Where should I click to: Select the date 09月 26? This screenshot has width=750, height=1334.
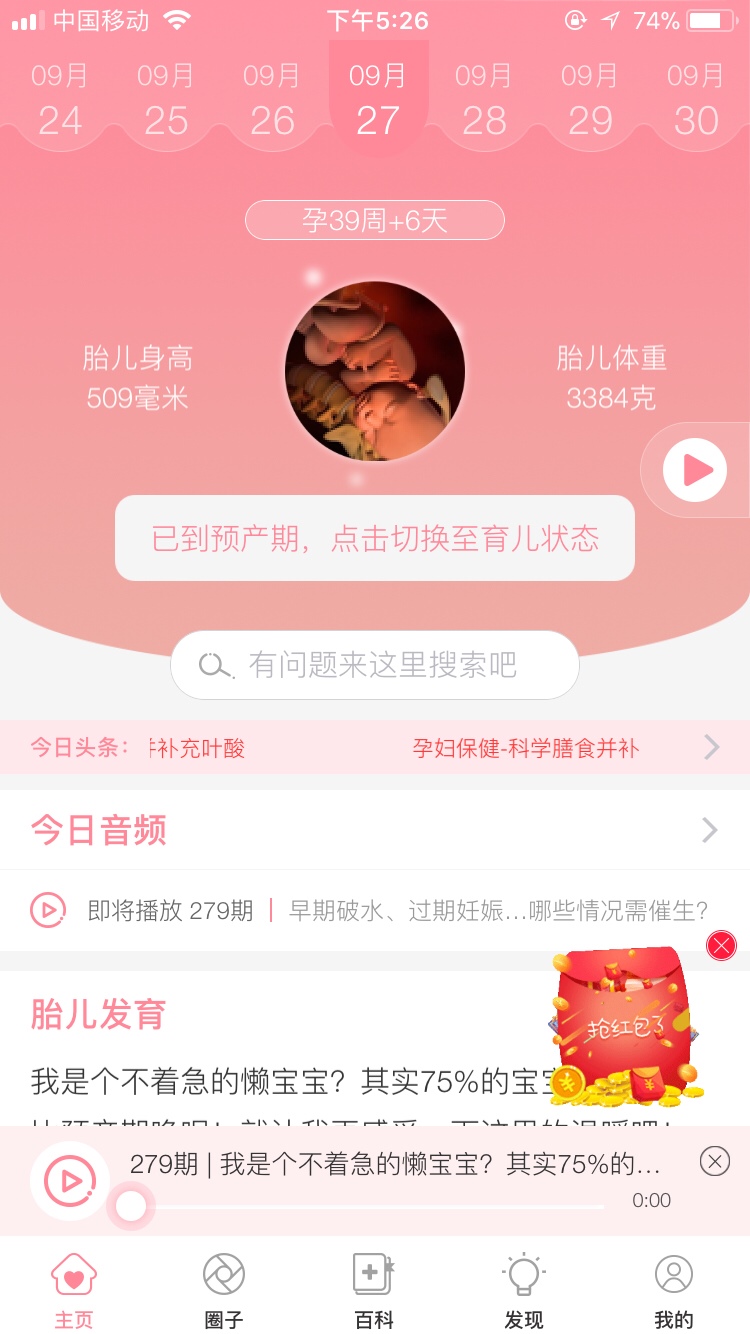tap(272, 101)
